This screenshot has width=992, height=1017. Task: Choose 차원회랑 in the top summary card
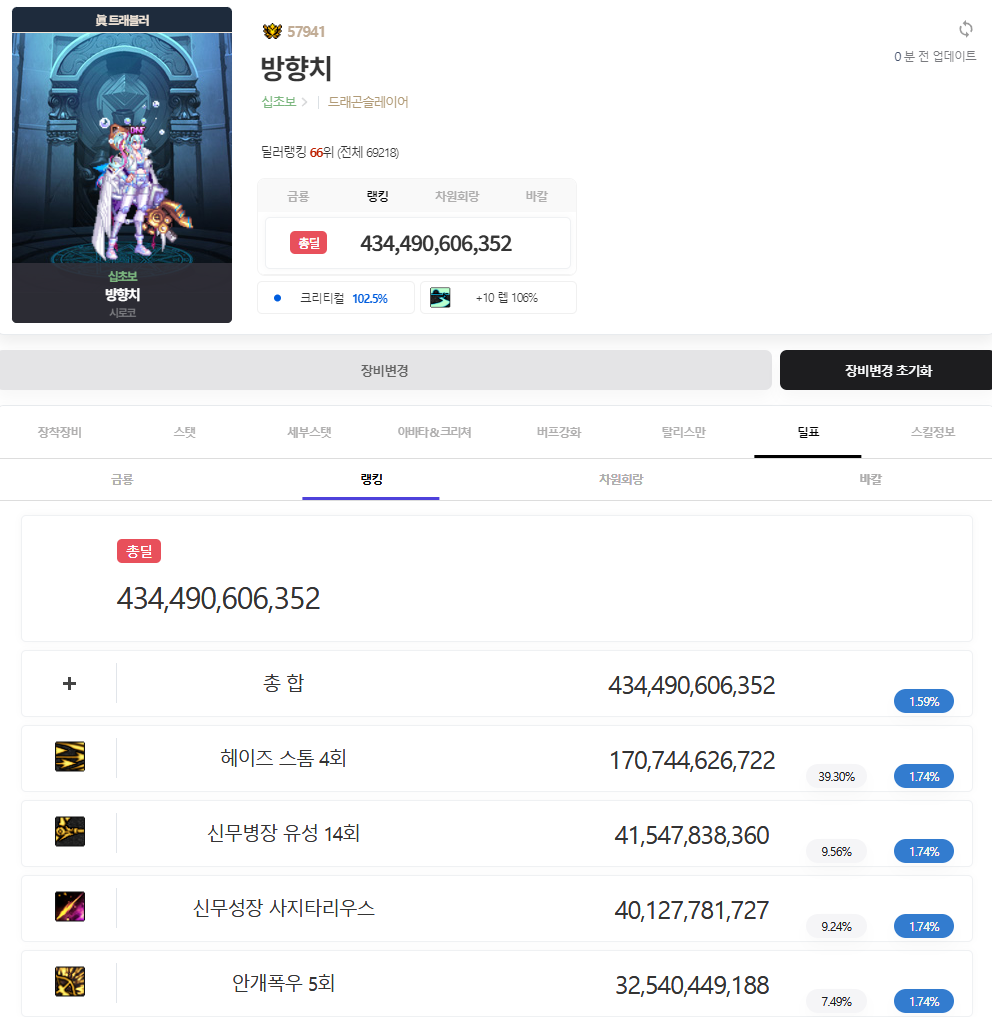point(456,196)
